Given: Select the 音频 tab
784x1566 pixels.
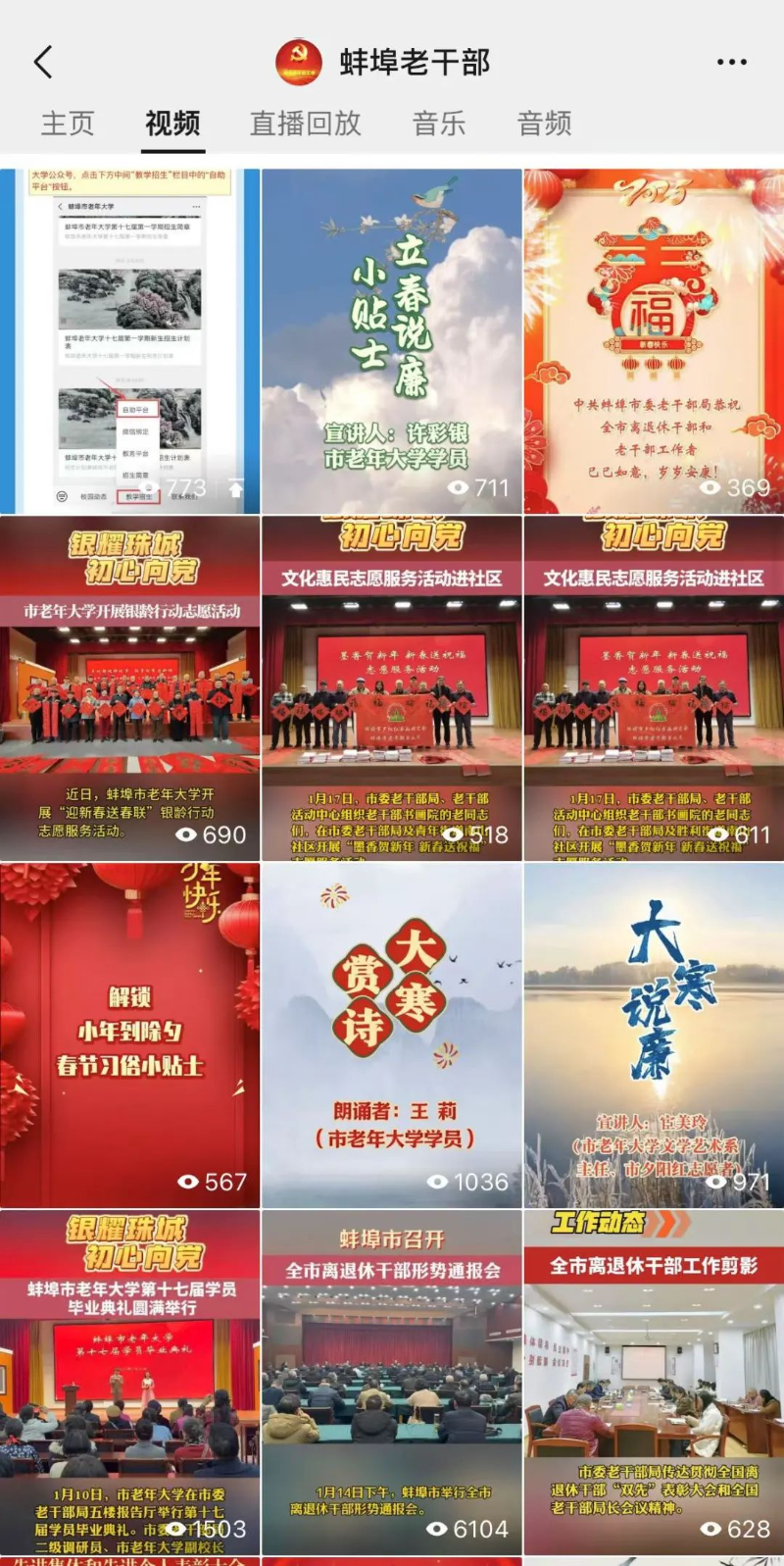Looking at the screenshot, I should tap(544, 124).
